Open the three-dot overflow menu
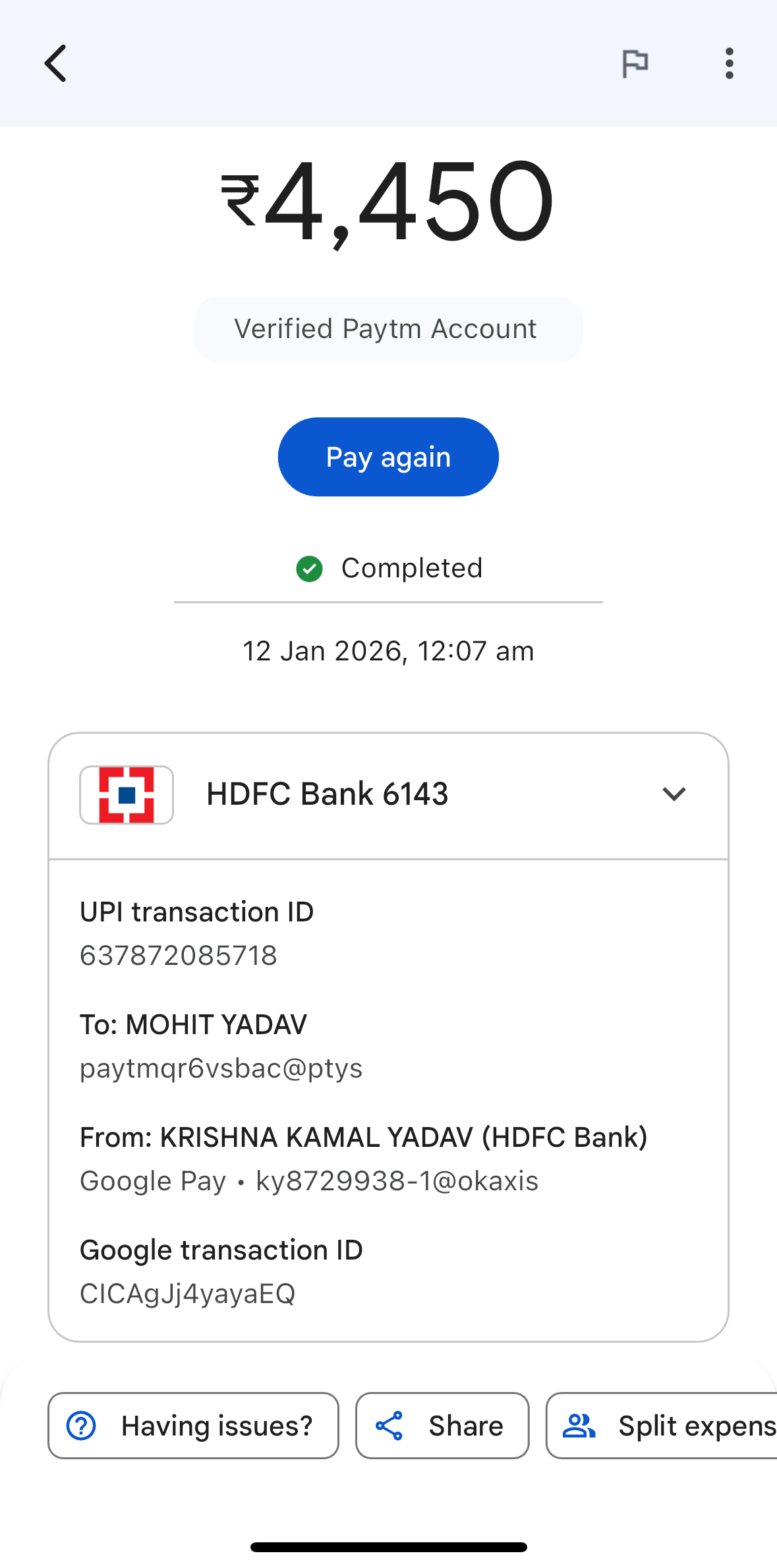 [x=729, y=64]
